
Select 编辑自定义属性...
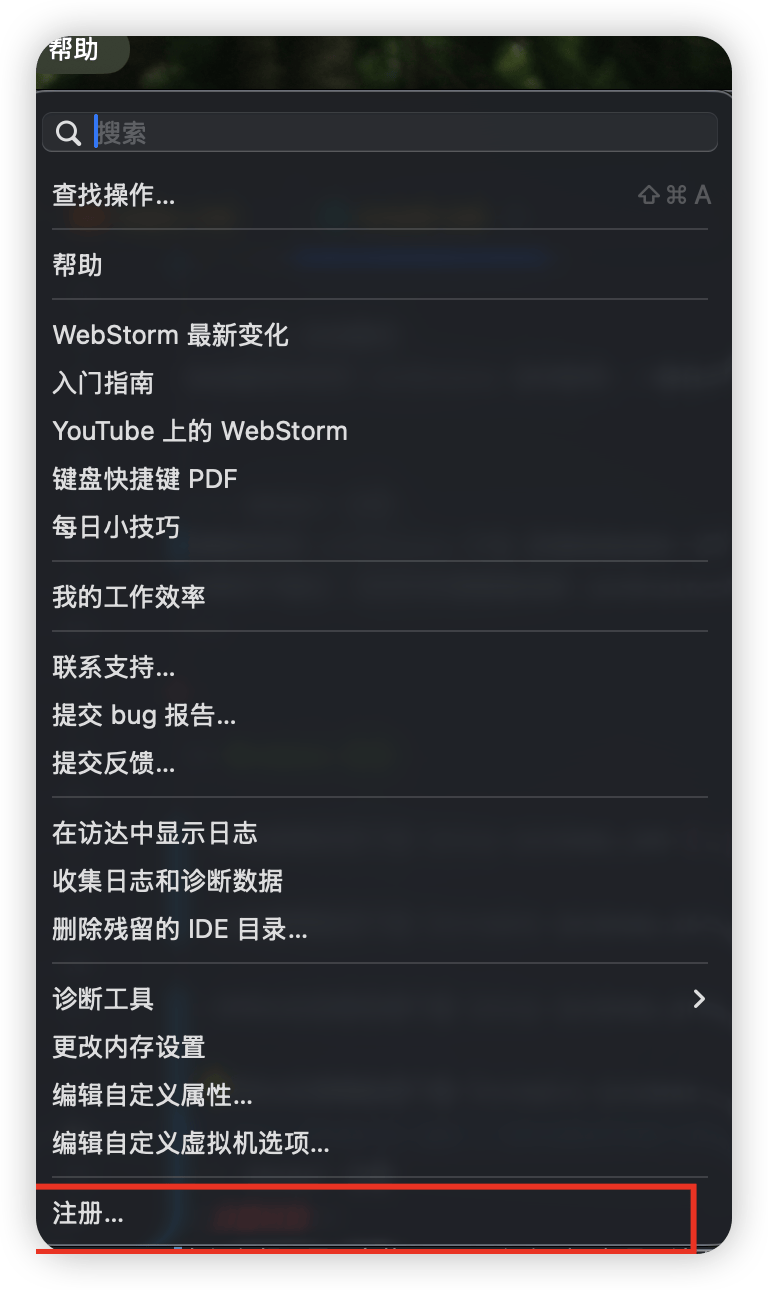[152, 1096]
